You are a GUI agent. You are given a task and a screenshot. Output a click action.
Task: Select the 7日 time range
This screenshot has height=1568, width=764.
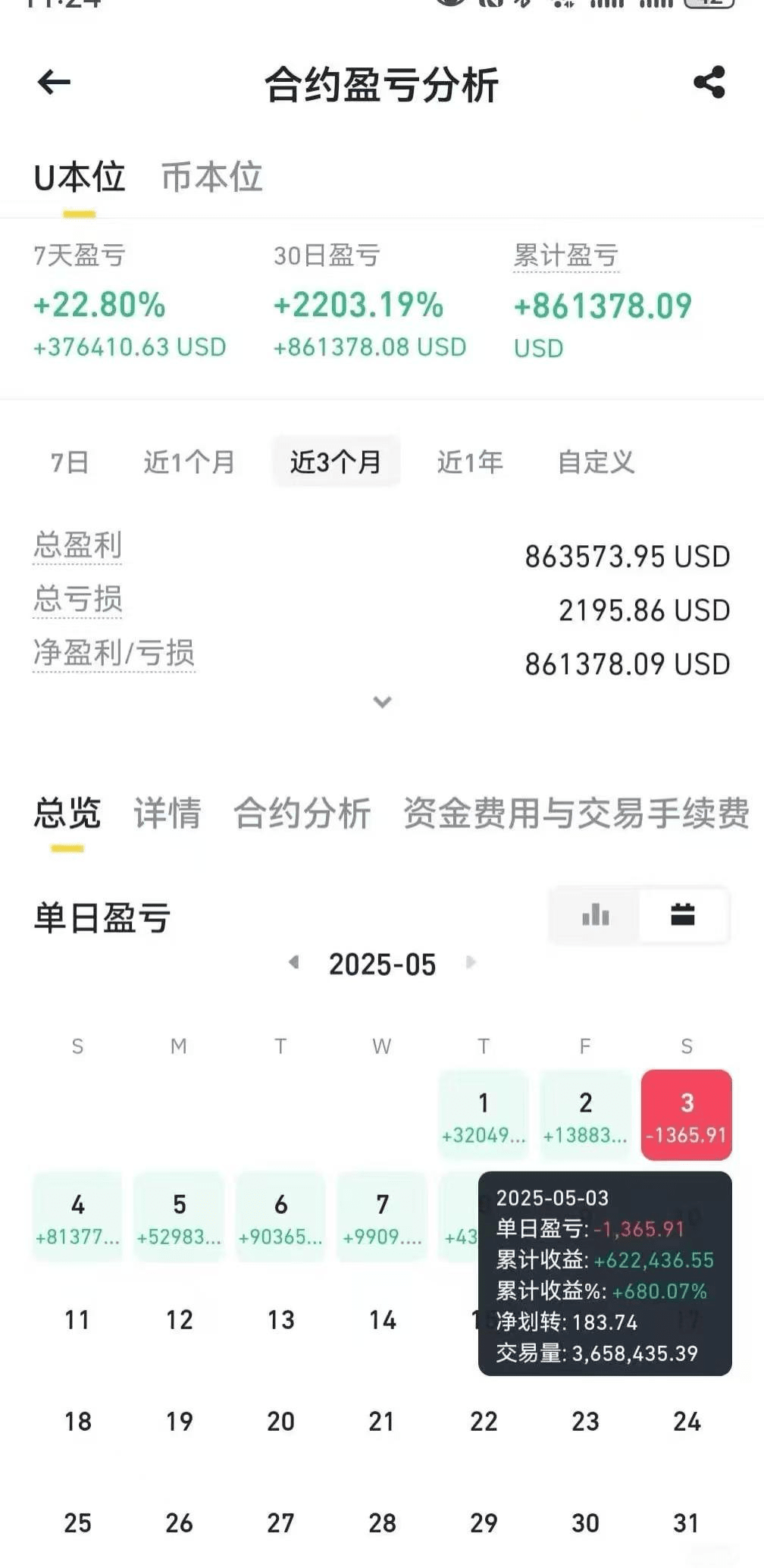(70, 462)
